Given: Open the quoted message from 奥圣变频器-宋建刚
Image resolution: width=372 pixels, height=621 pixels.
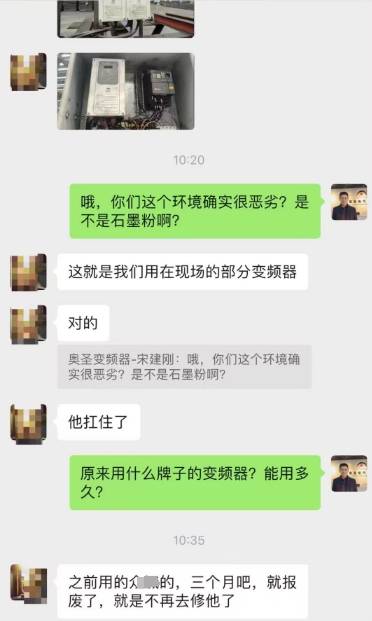Looking at the screenshot, I should [184, 367].
